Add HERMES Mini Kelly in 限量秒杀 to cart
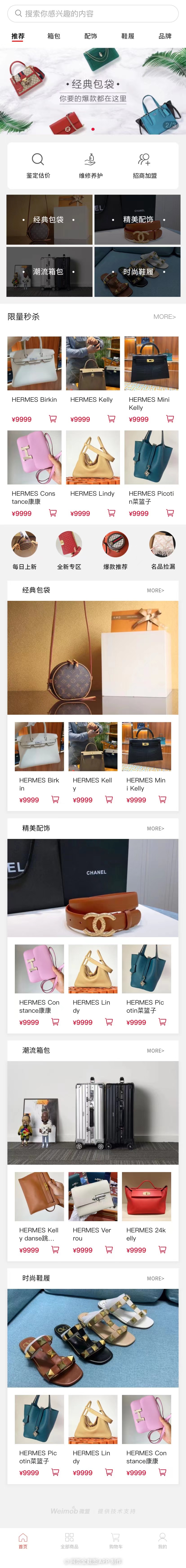186x1568 pixels. 170,419
